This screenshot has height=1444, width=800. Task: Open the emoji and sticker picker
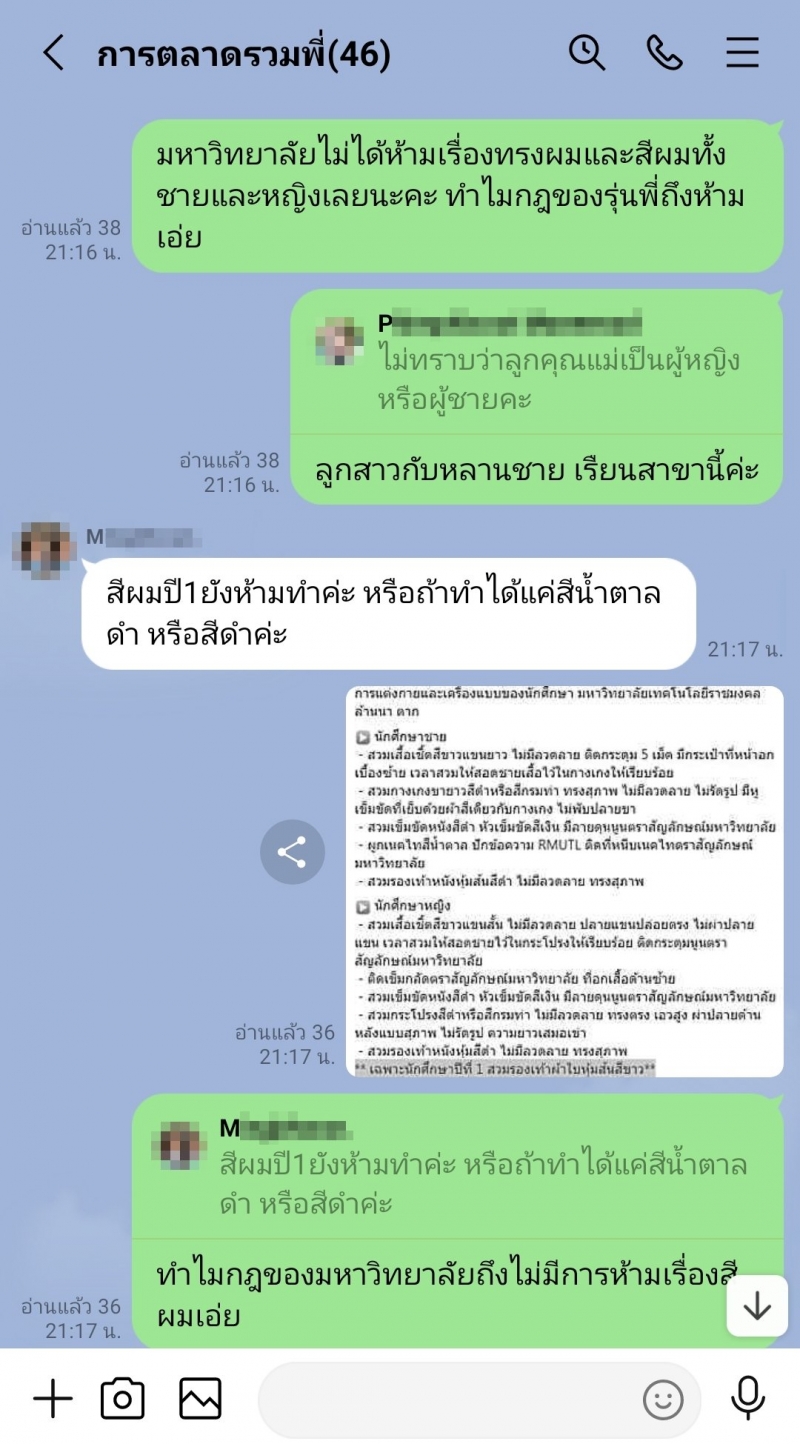pyautogui.click(x=663, y=1400)
